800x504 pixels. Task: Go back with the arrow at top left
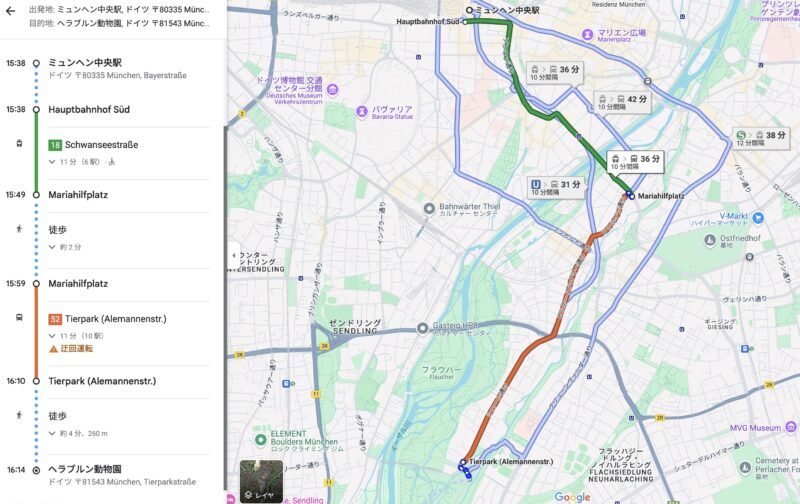[x=10, y=11]
